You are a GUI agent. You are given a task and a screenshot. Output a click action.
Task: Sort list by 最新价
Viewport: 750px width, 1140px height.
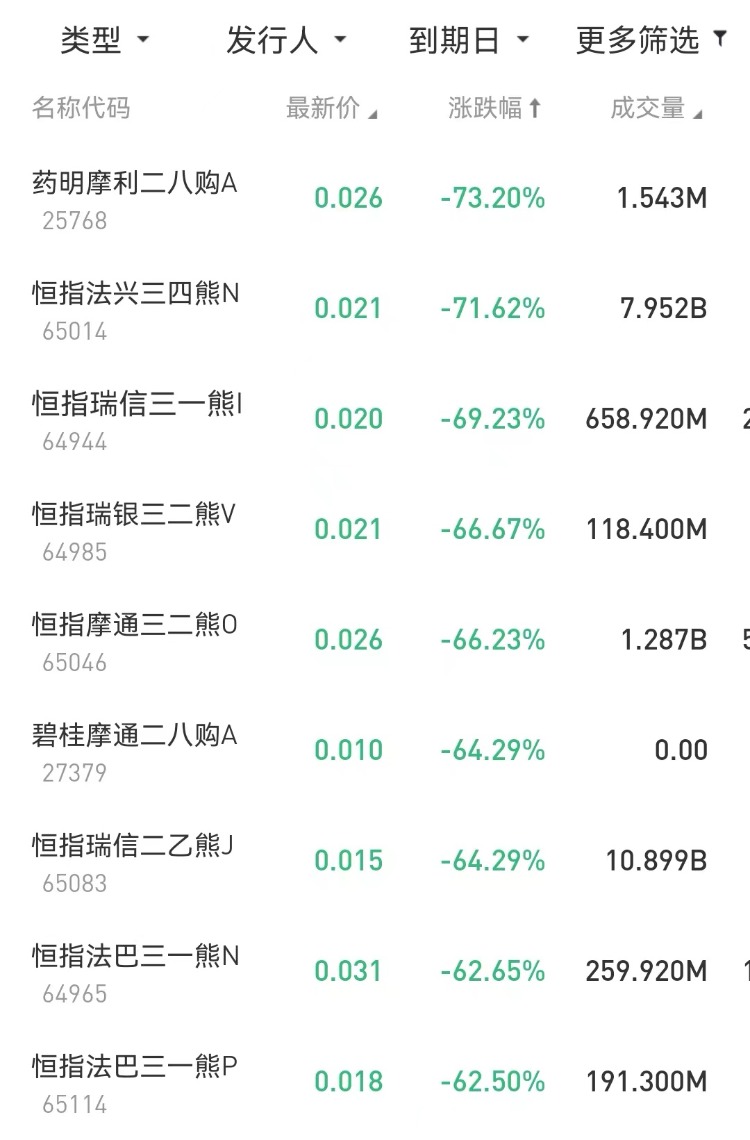331,109
